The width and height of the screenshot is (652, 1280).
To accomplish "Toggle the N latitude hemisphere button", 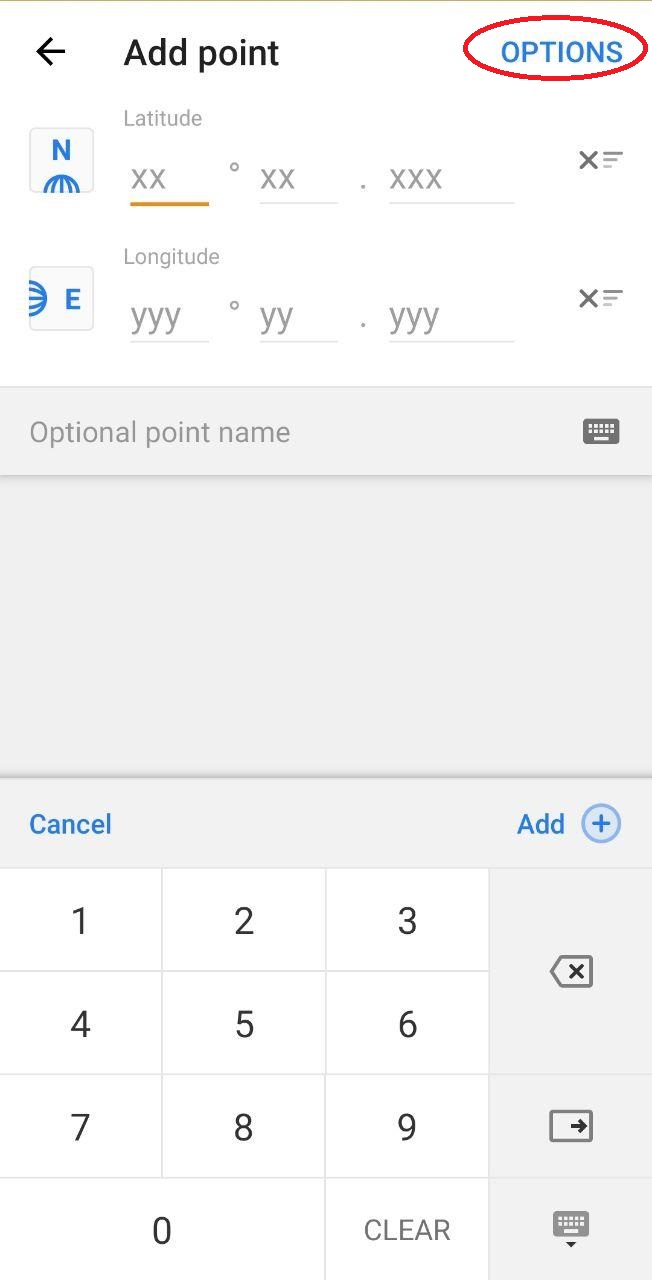I will [61, 160].
